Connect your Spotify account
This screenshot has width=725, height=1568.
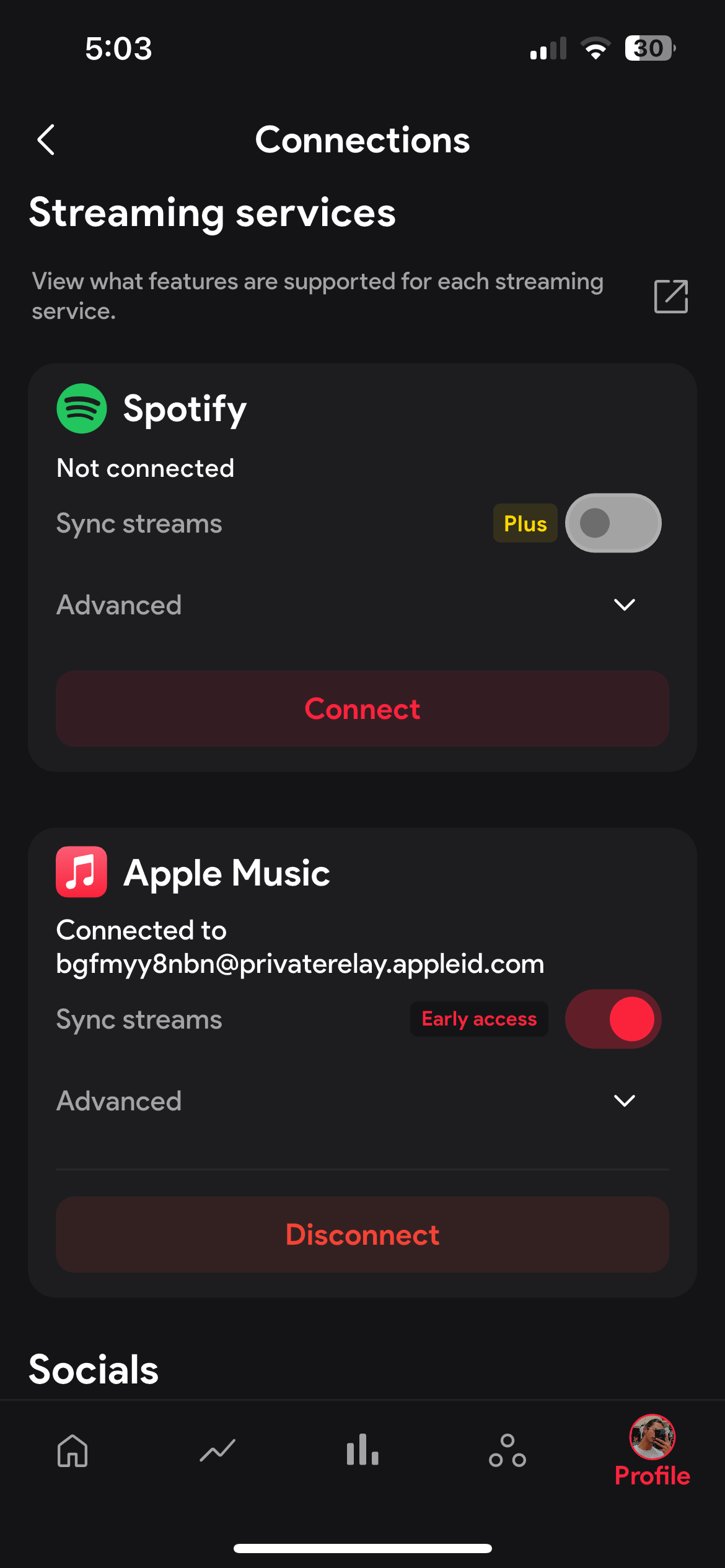362,709
